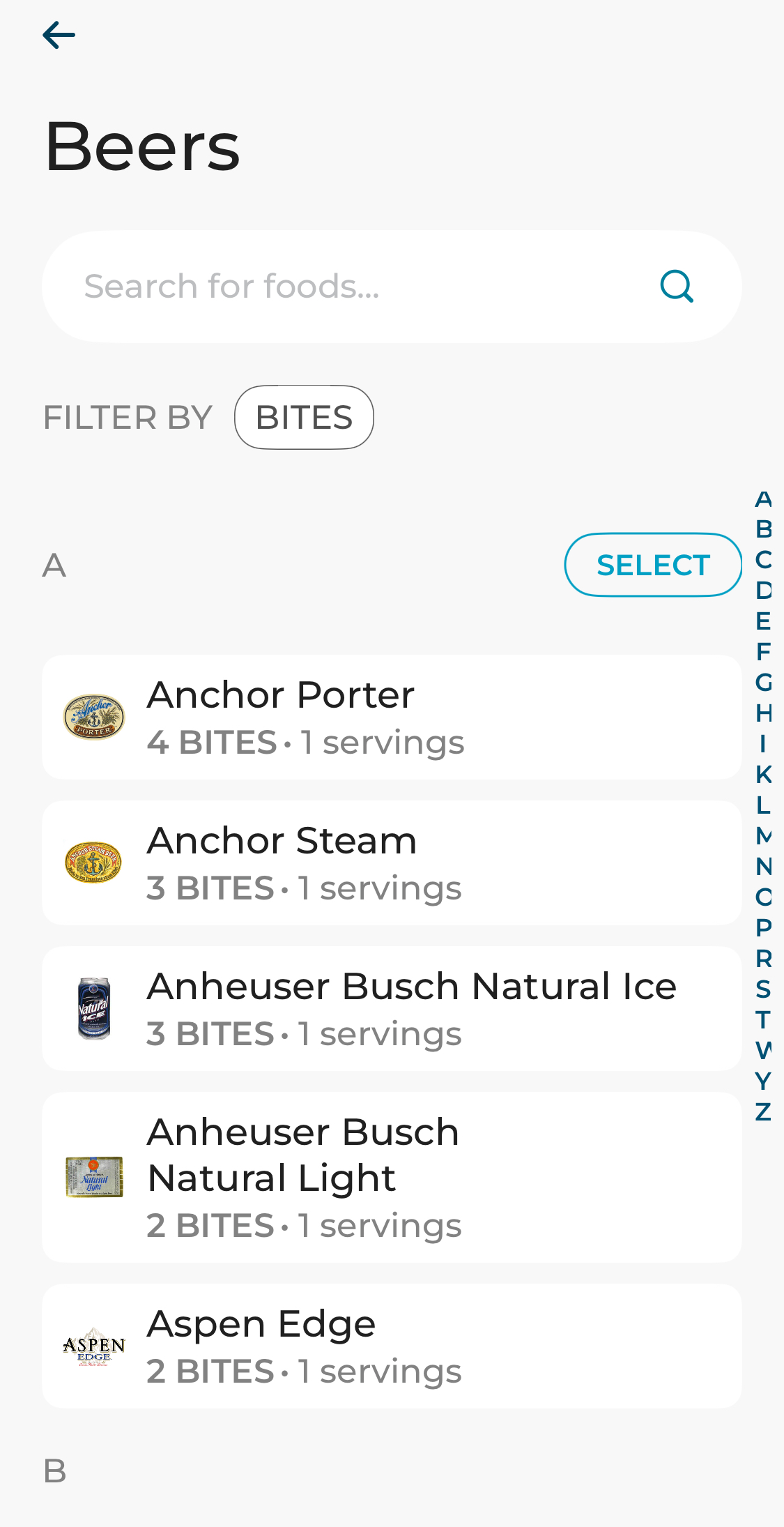Jump to letter Z in the index

click(x=763, y=1111)
